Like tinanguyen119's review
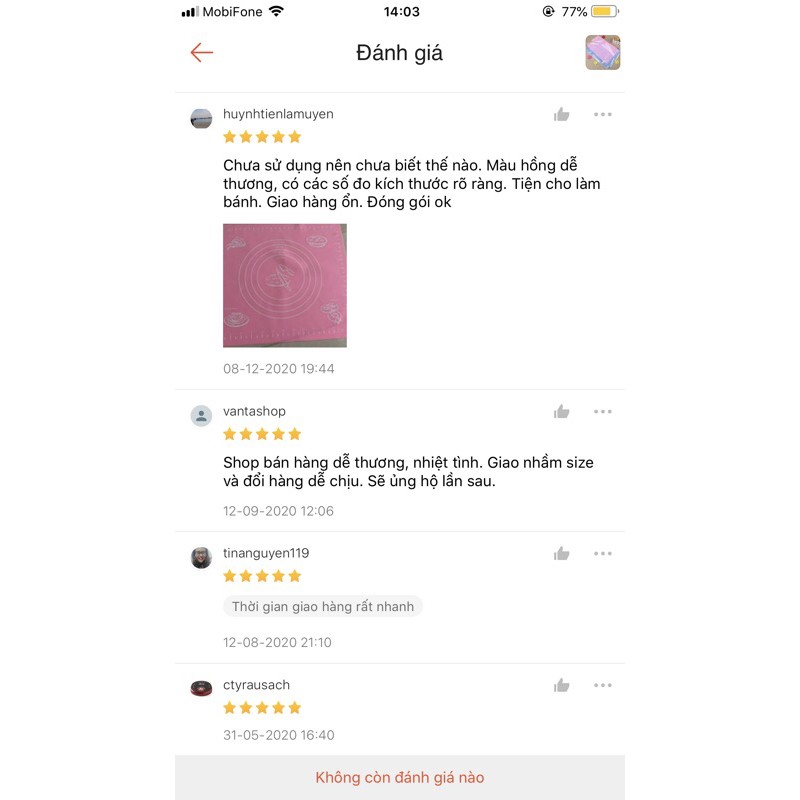Viewport: 800px width, 800px height. click(x=562, y=554)
